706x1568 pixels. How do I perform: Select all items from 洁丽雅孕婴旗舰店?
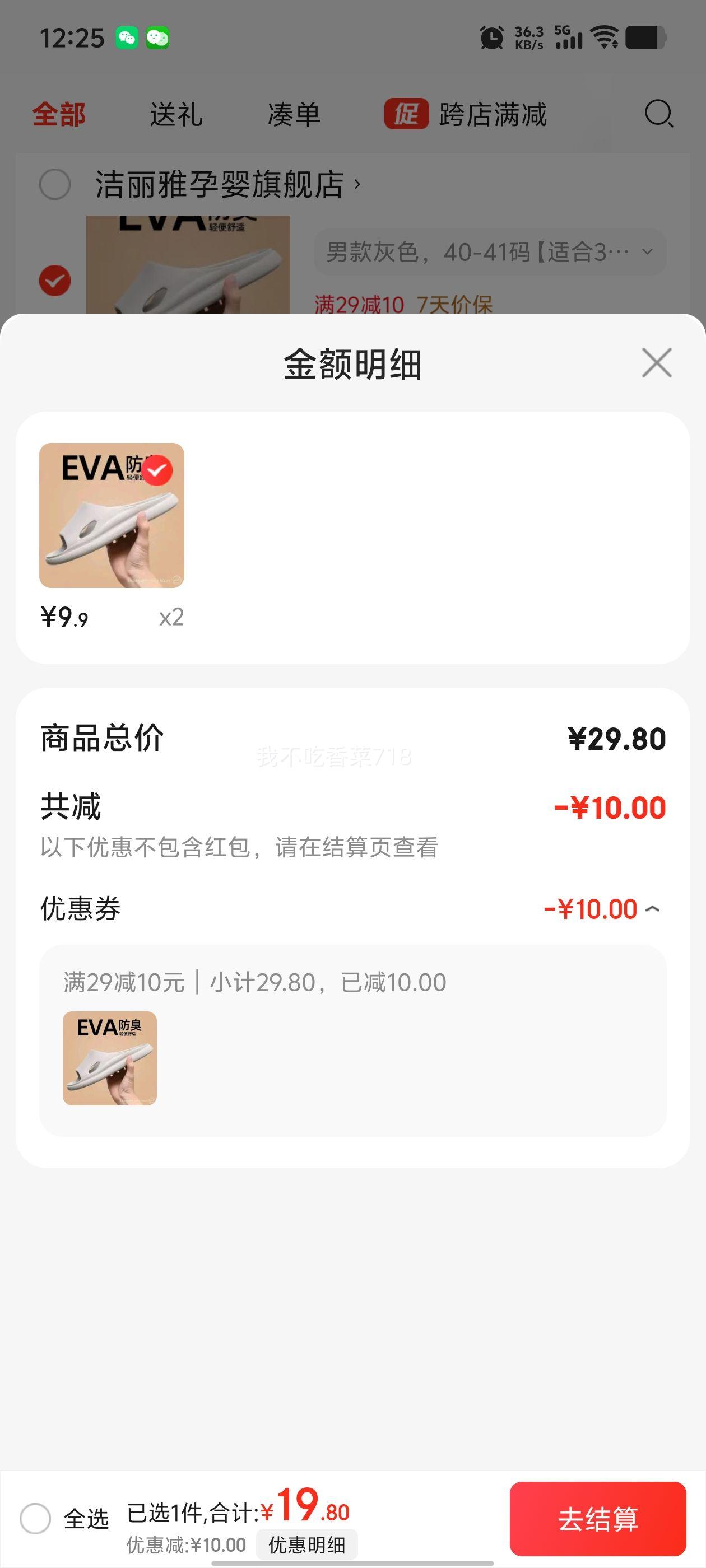[x=55, y=184]
